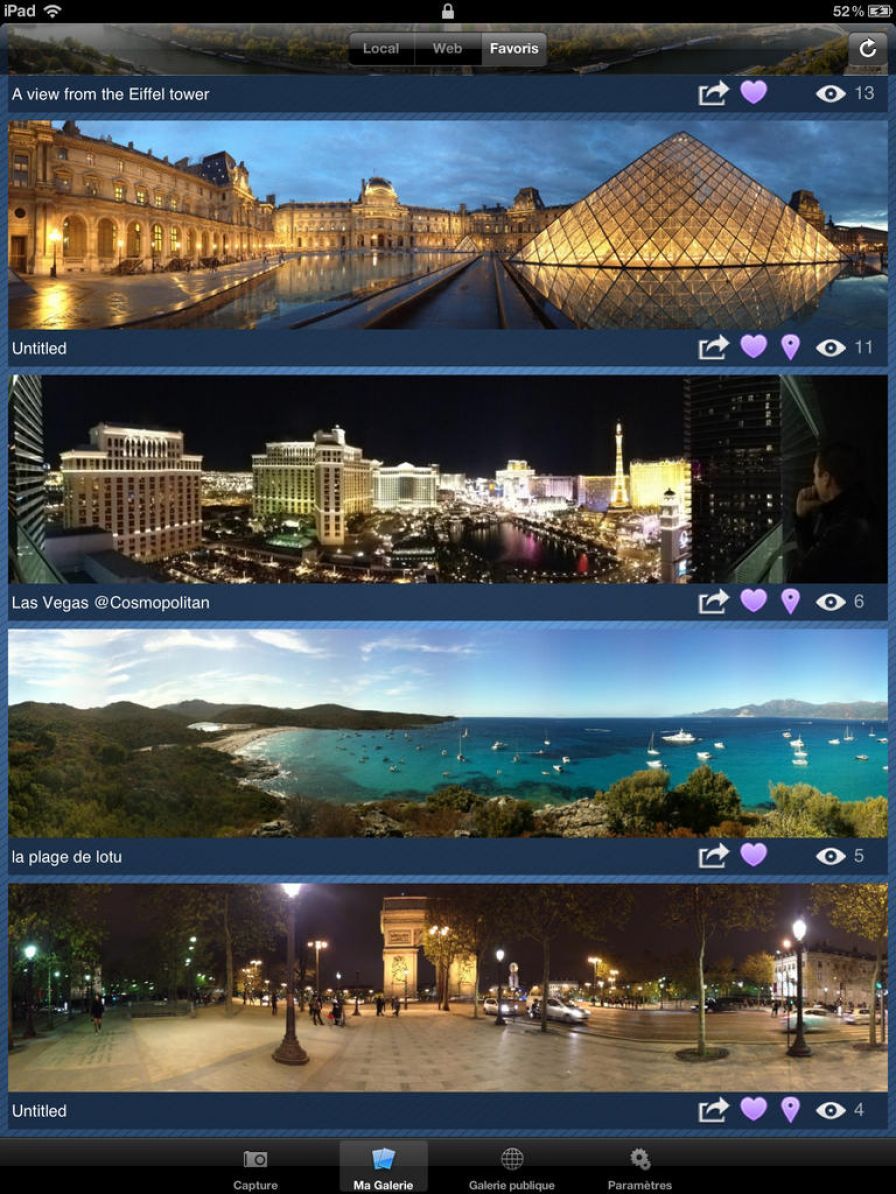The width and height of the screenshot is (896, 1194).
Task: Share the Untitled Louvre pyramid panorama
Action: [x=714, y=348]
